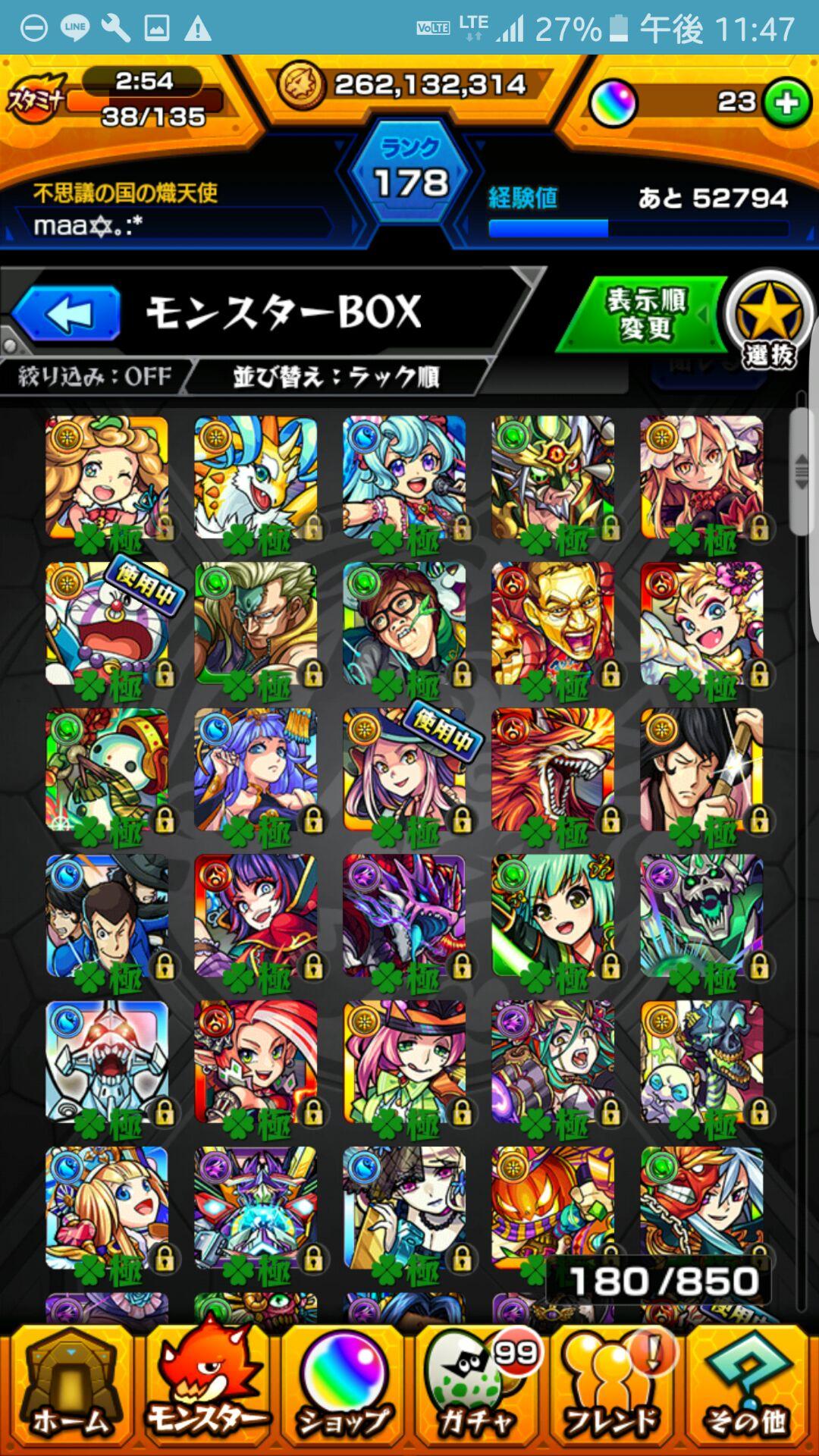Select the blonde curly-haired girl monster
This screenshot has width=819, height=1456.
tap(106, 478)
